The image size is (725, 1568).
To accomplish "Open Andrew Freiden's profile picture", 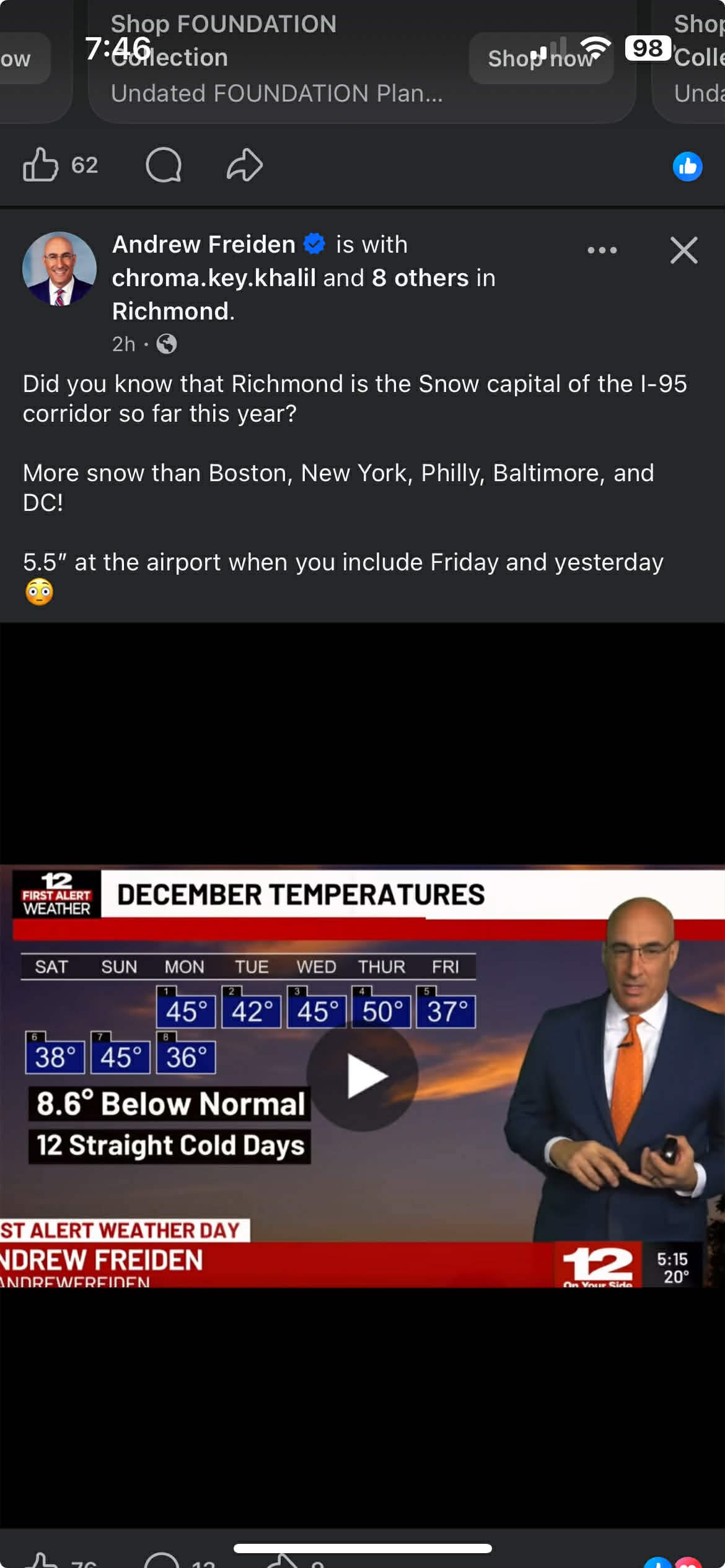I will [59, 269].
